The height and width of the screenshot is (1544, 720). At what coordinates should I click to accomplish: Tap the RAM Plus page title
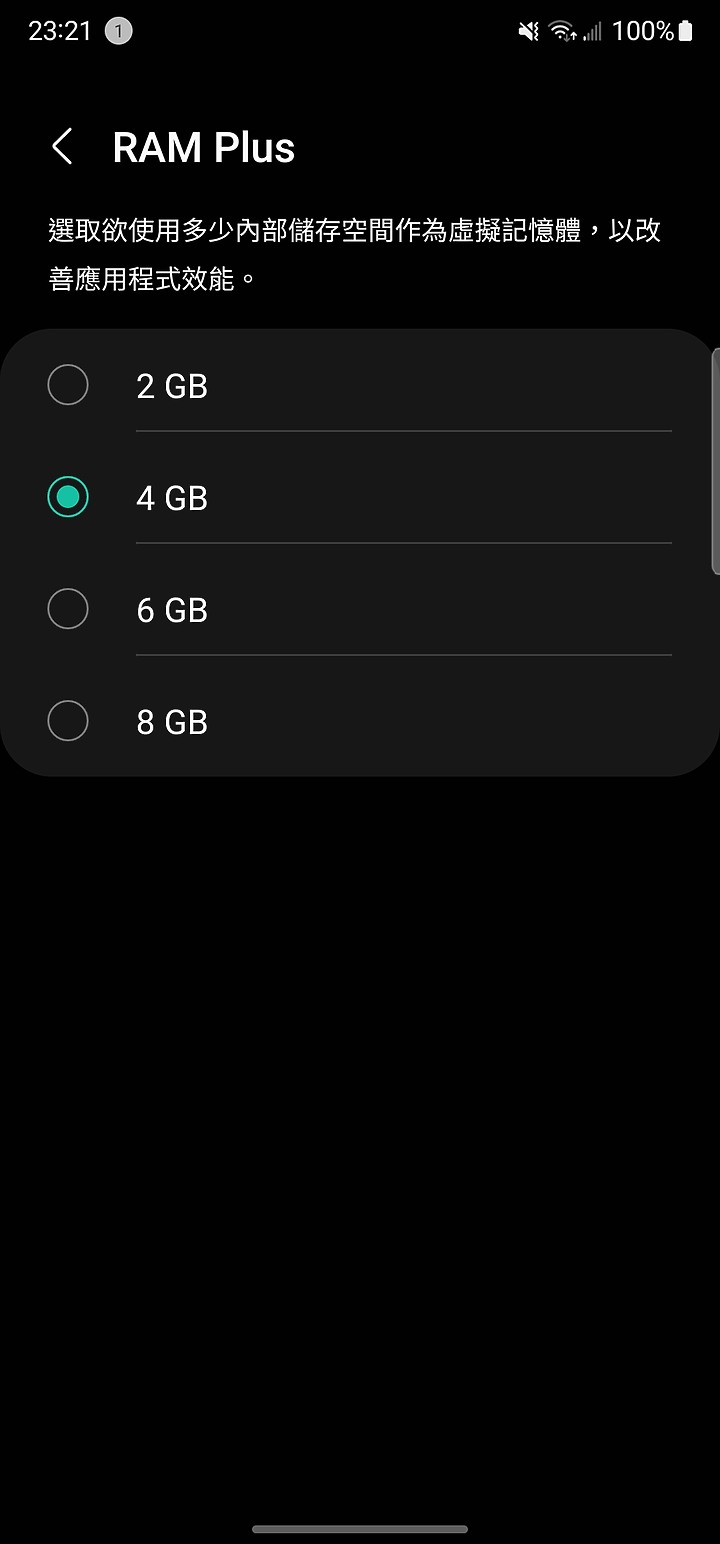pos(204,147)
